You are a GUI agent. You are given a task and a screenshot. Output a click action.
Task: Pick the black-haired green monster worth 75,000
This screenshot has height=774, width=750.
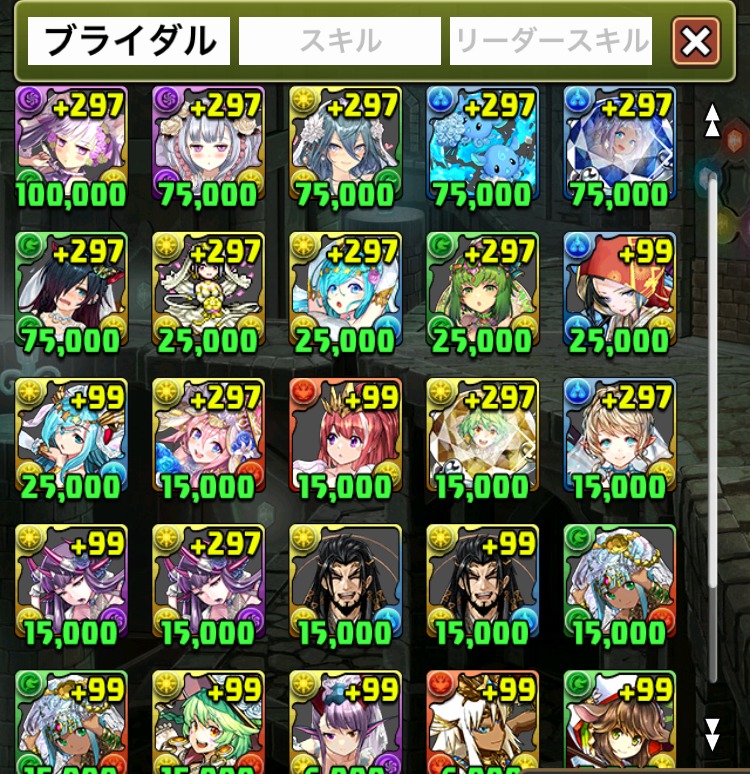coord(71,290)
